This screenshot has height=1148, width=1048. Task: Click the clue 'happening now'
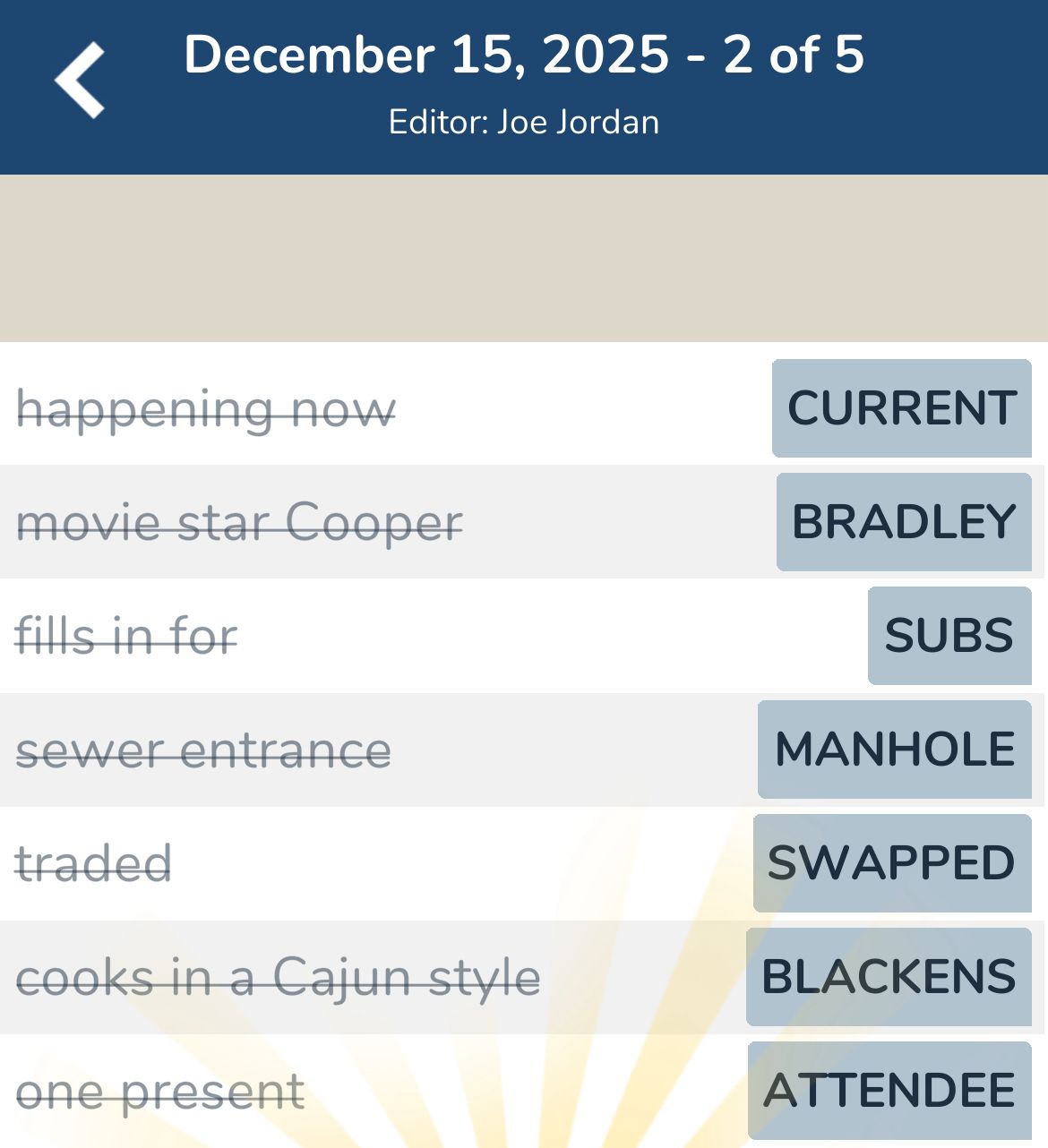(205, 409)
